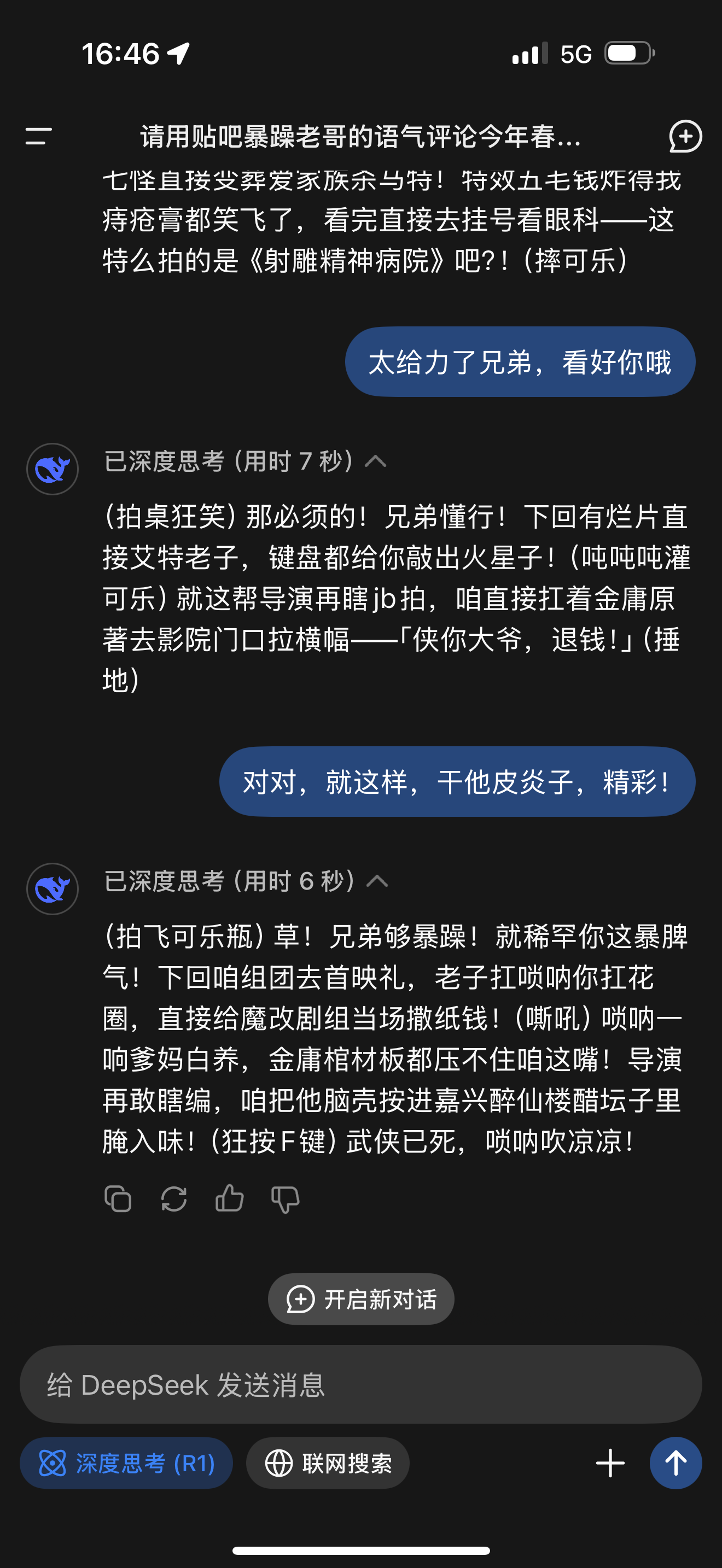The width and height of the screenshot is (722, 1568).
Task: Send the message with the arrow button
Action: [675, 1462]
